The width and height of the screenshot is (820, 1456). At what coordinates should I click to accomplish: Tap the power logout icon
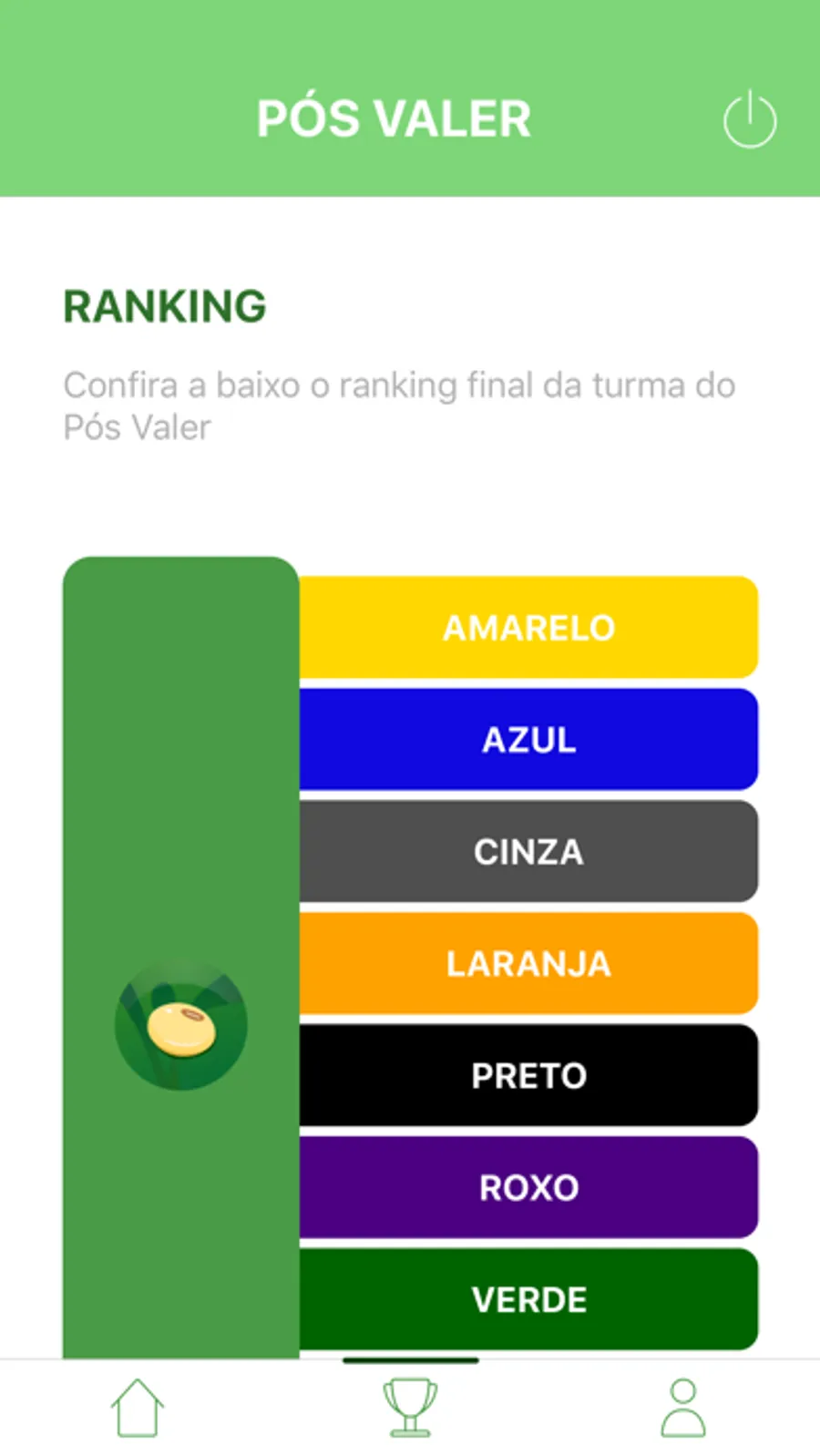749,119
